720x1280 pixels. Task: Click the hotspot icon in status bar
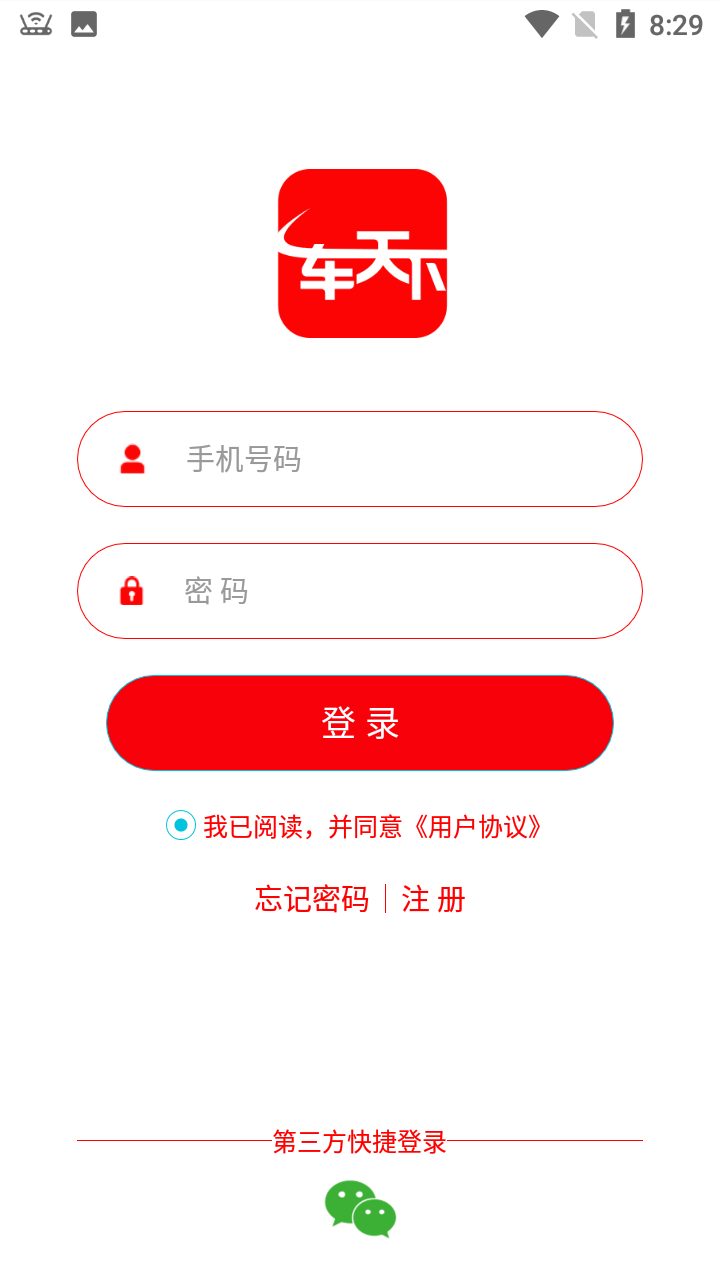tap(36, 23)
